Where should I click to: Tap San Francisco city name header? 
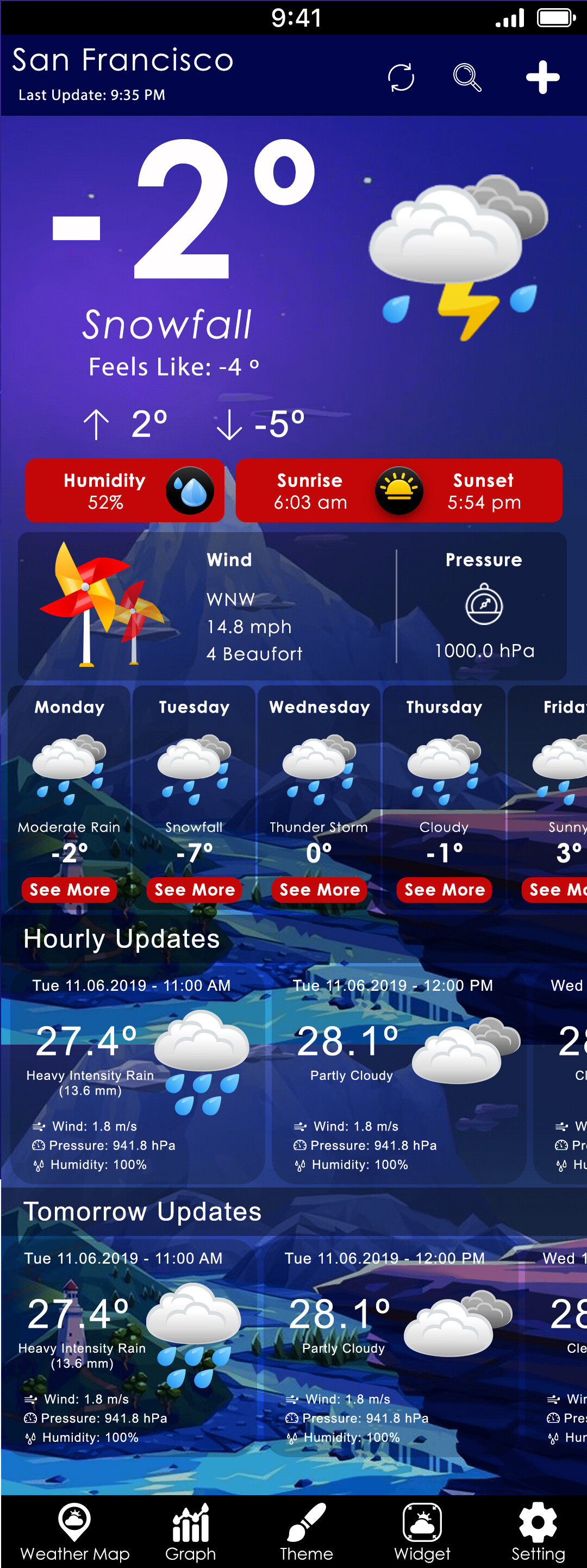tap(123, 60)
